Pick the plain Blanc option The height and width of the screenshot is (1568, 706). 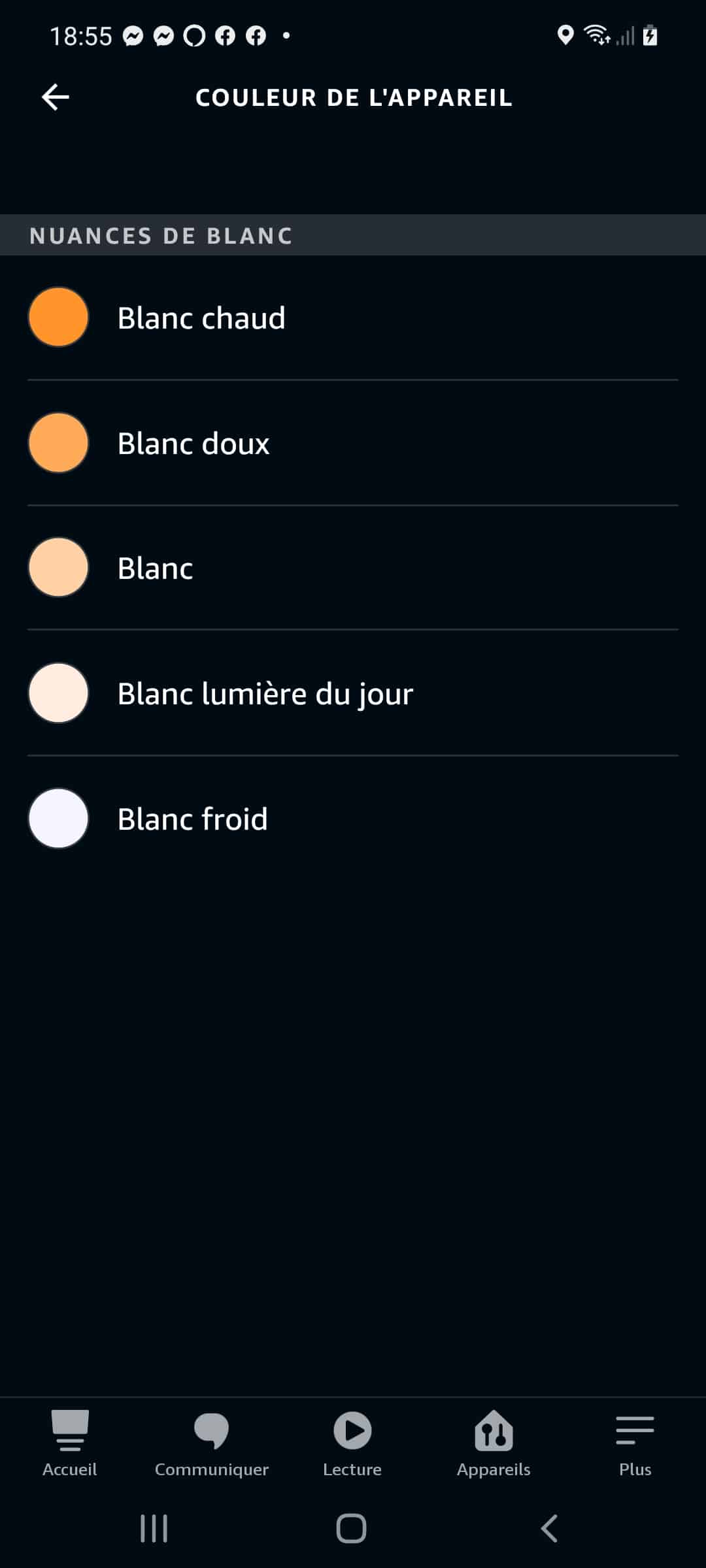coord(353,568)
